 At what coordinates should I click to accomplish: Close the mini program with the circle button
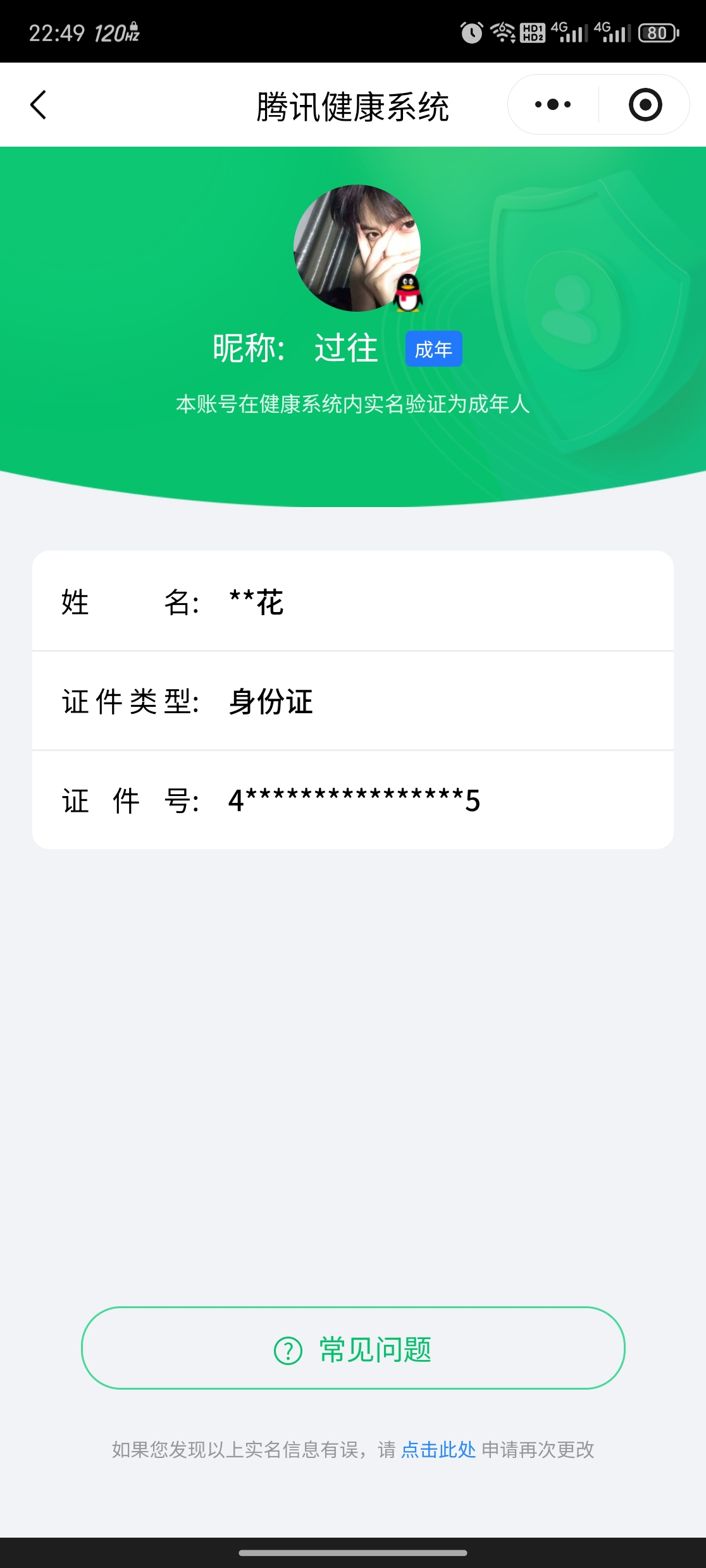[x=645, y=105]
